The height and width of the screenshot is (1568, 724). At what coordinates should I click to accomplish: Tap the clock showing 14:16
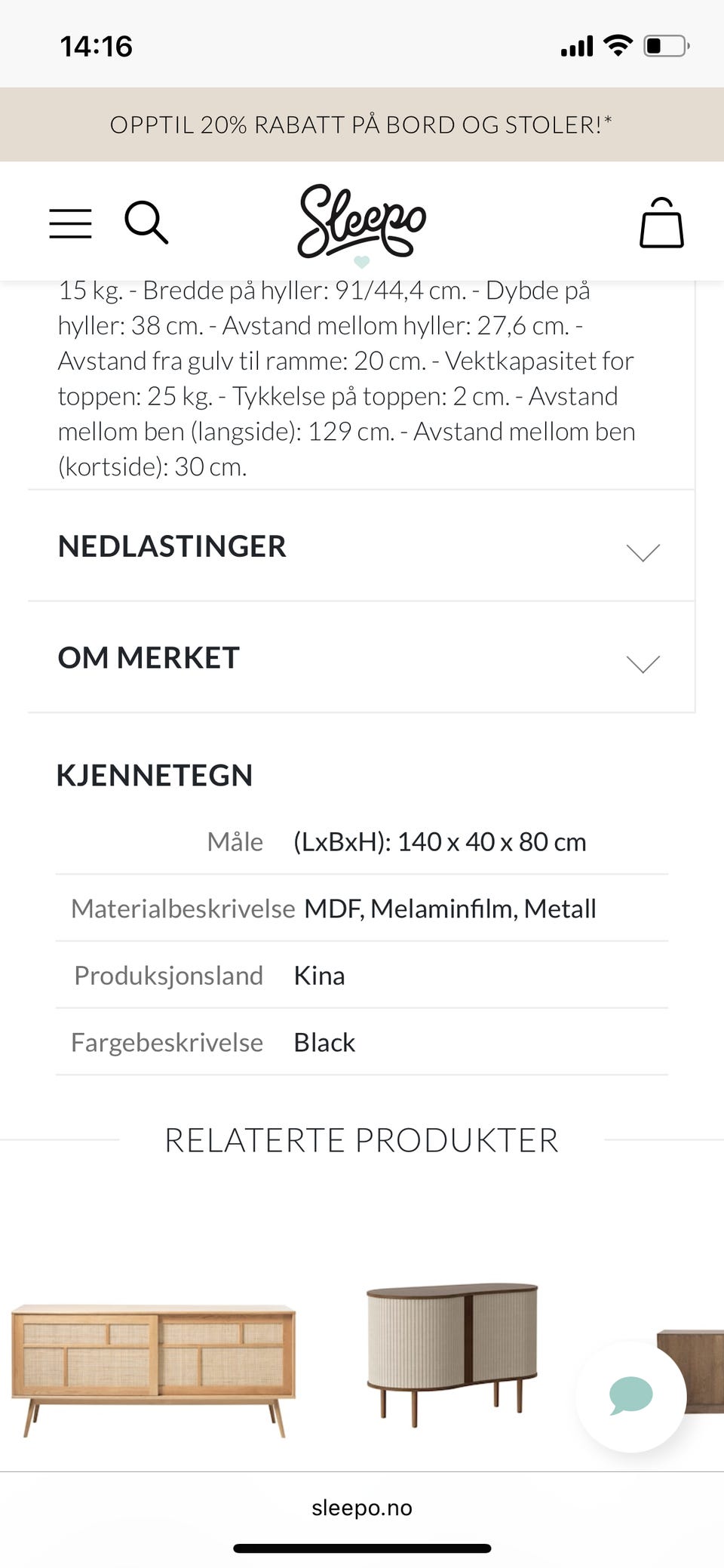(x=95, y=45)
